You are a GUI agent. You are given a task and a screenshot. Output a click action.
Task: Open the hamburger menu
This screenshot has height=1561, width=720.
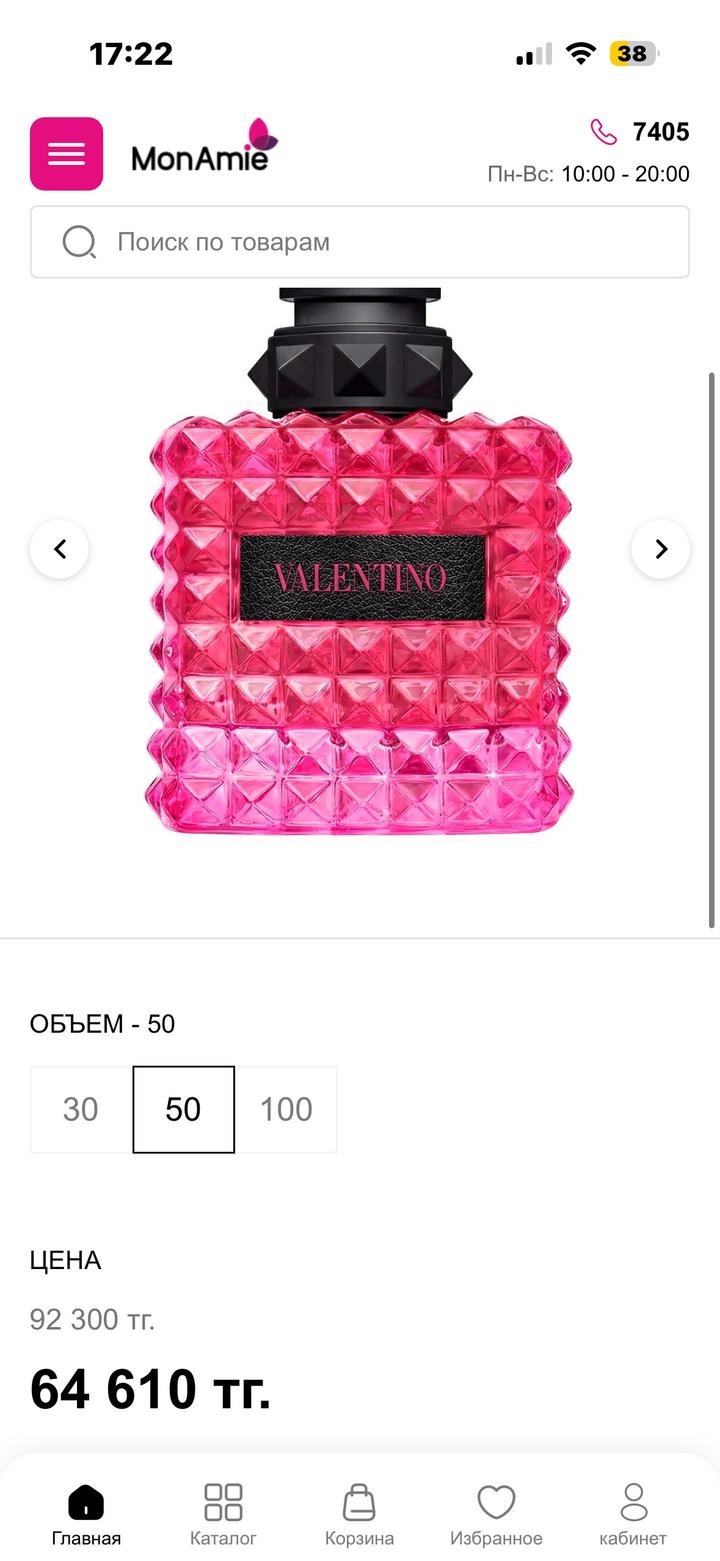click(66, 154)
